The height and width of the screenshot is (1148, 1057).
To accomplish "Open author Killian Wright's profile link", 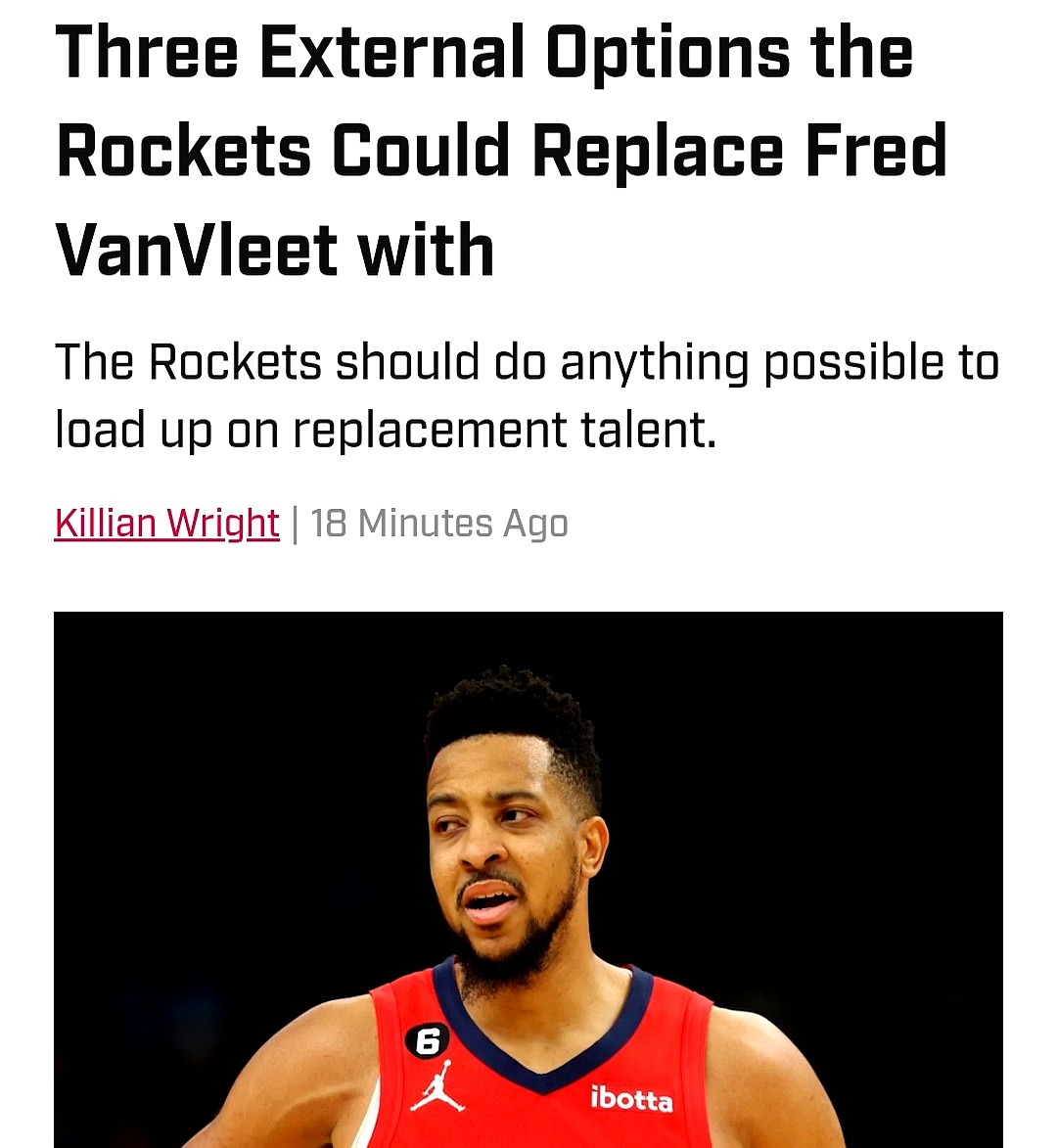I will pyautogui.click(x=167, y=524).
